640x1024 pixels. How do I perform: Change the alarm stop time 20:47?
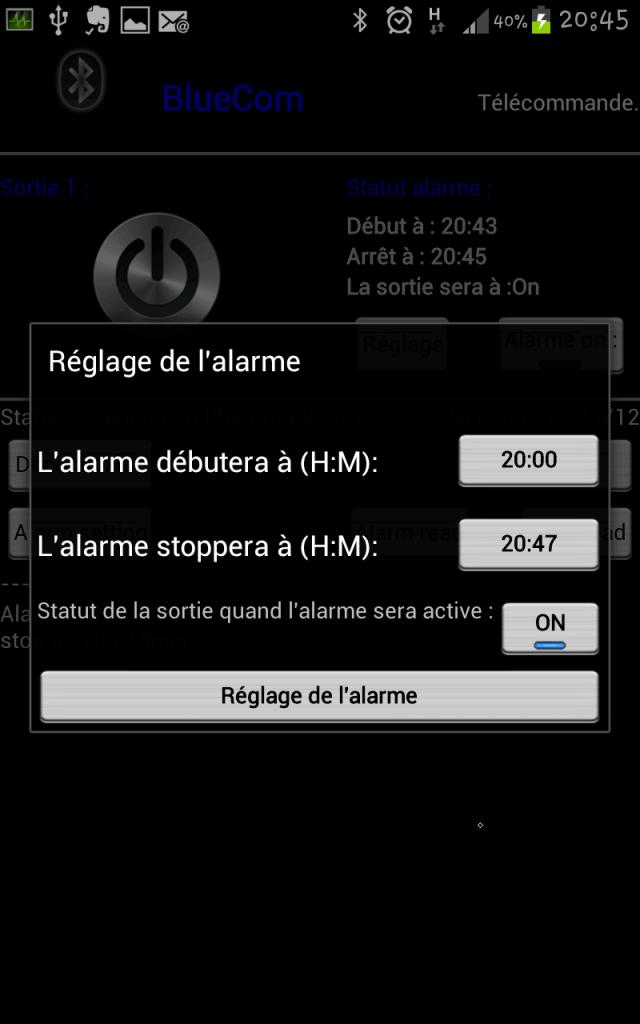coord(528,545)
